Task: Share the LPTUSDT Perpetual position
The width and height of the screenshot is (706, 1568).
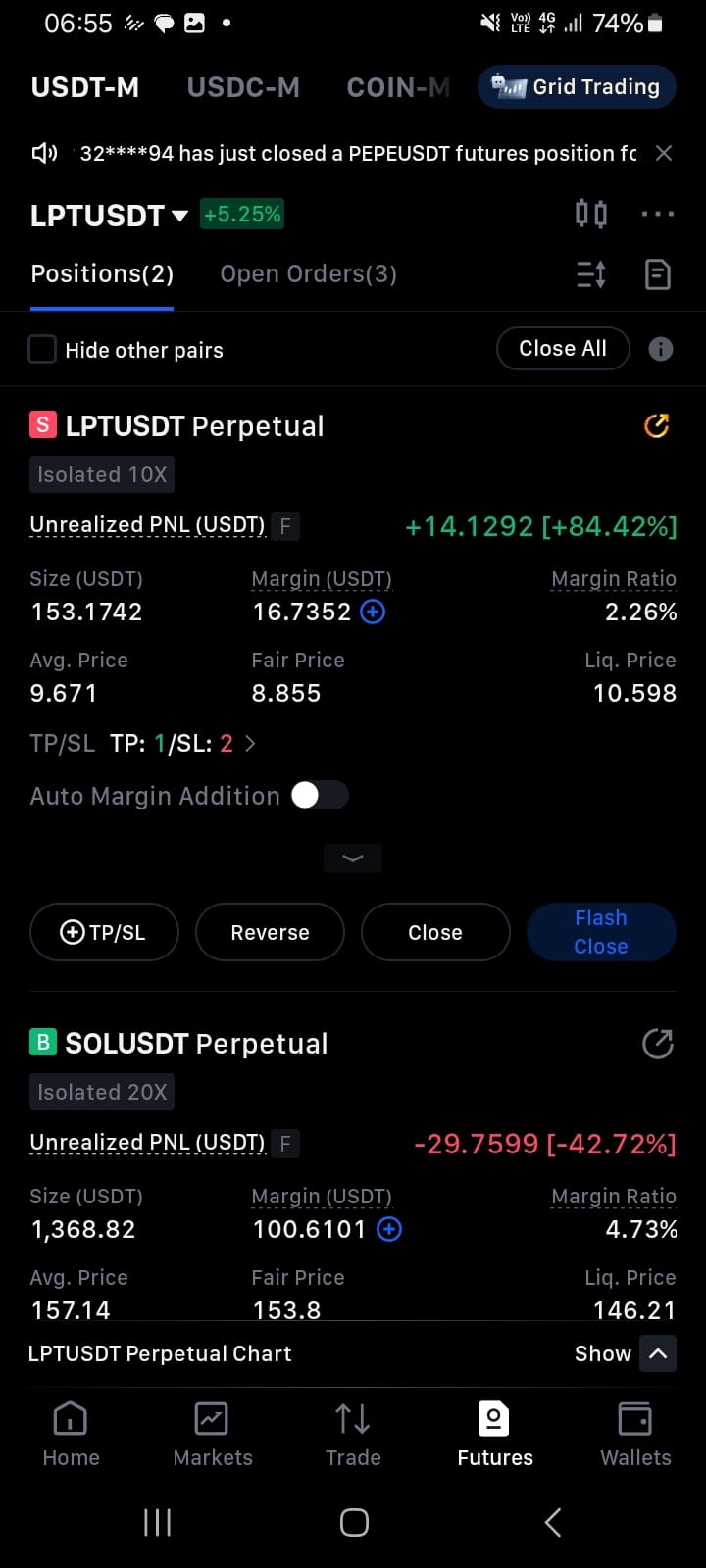Action: coord(656,425)
